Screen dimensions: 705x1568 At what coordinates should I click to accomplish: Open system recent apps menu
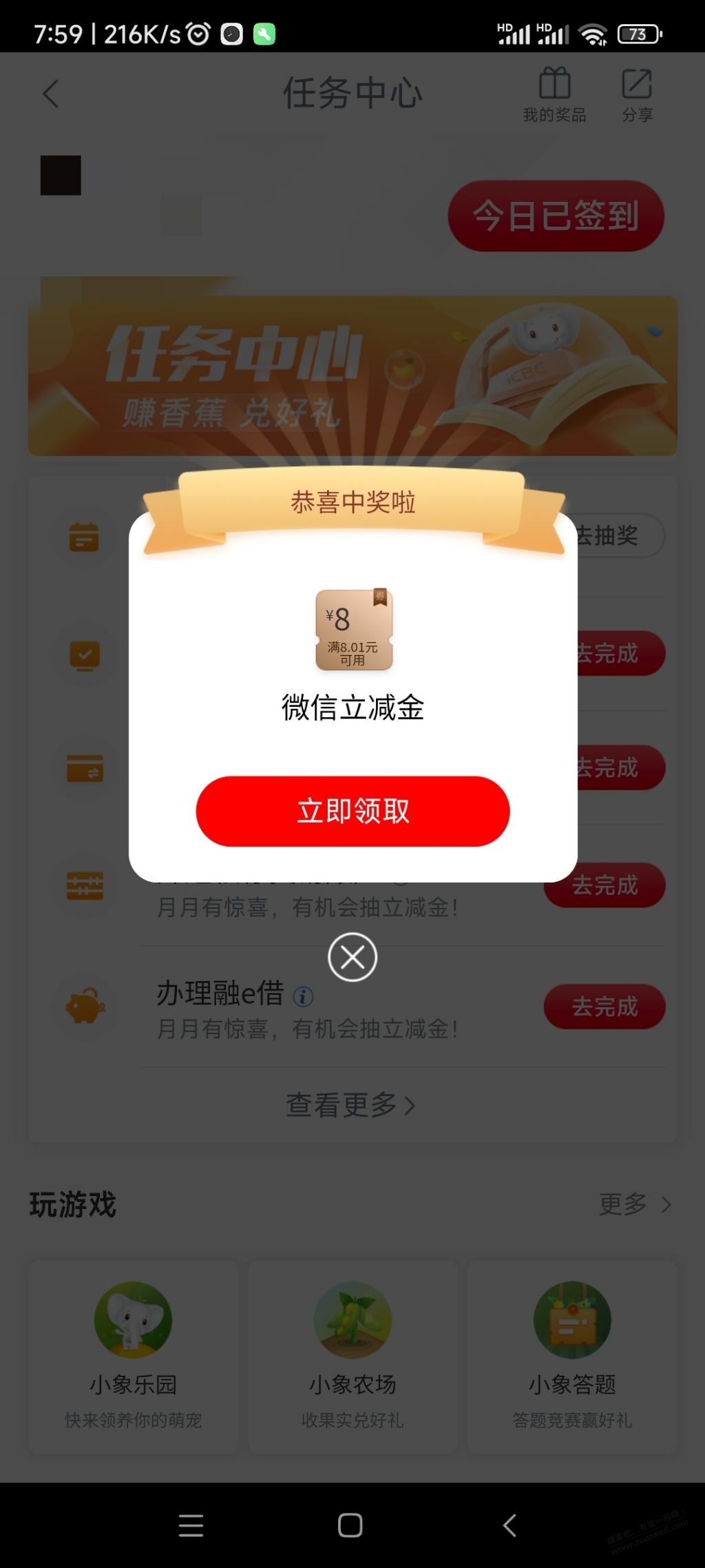(x=191, y=1525)
